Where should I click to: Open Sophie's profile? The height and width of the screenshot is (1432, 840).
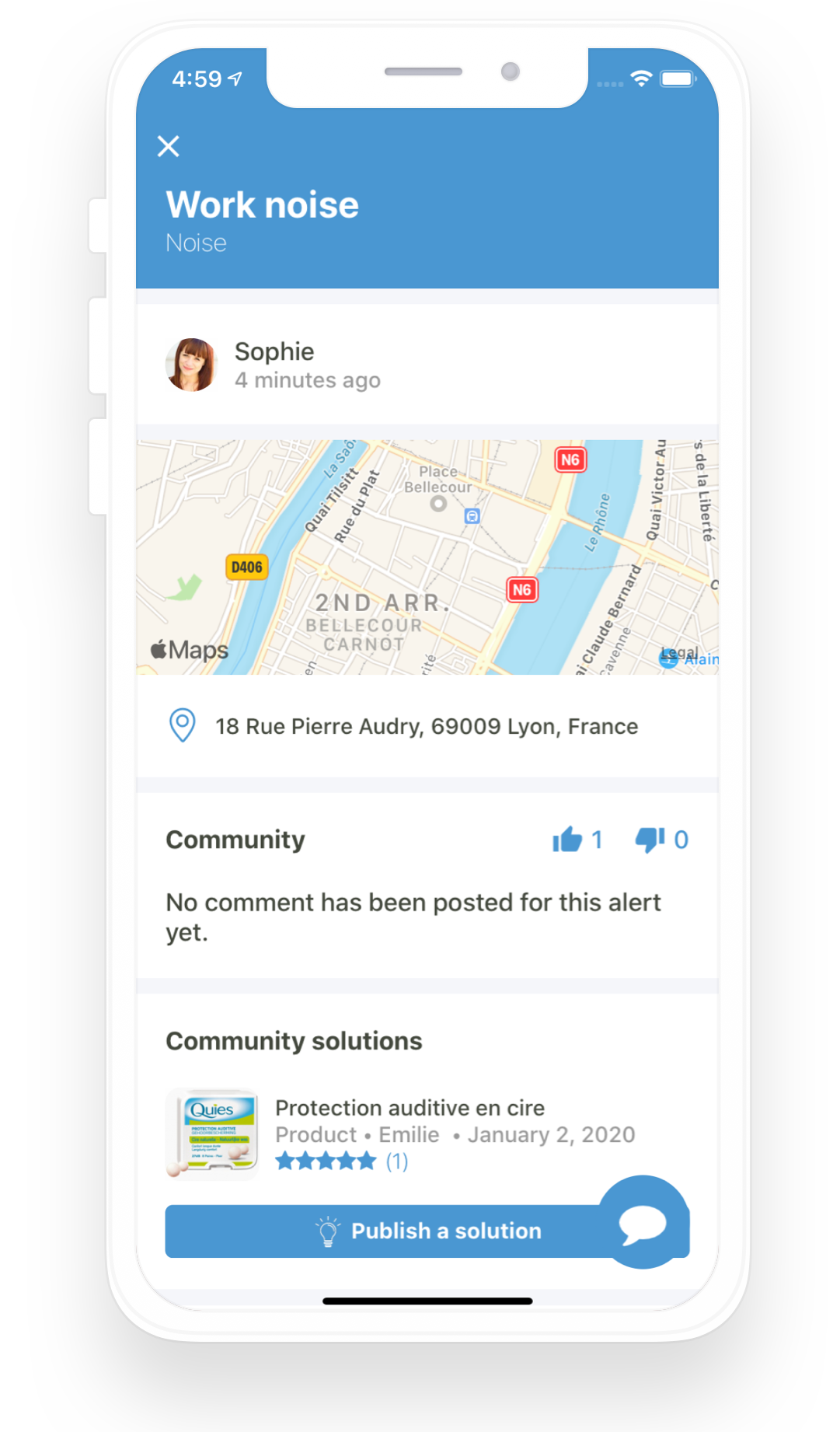[191, 365]
